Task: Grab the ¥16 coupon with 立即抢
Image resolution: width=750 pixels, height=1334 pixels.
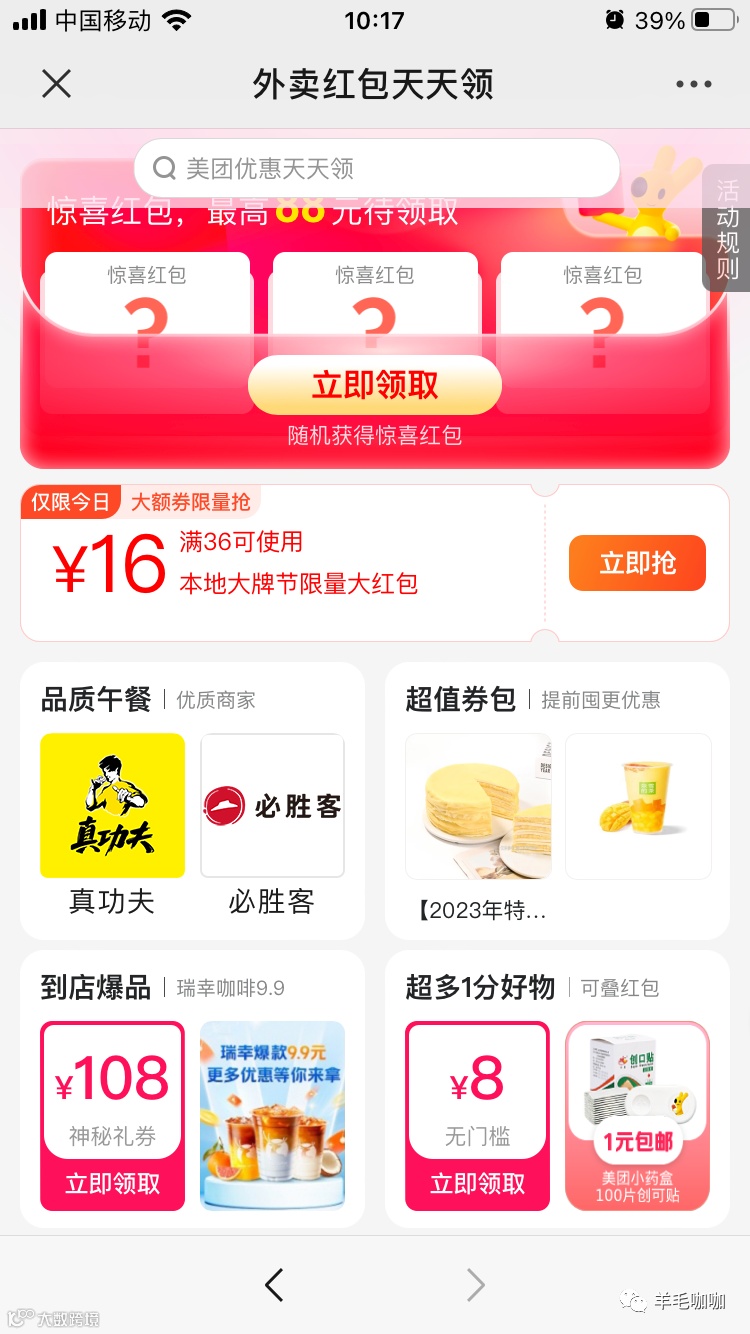Action: tap(637, 563)
